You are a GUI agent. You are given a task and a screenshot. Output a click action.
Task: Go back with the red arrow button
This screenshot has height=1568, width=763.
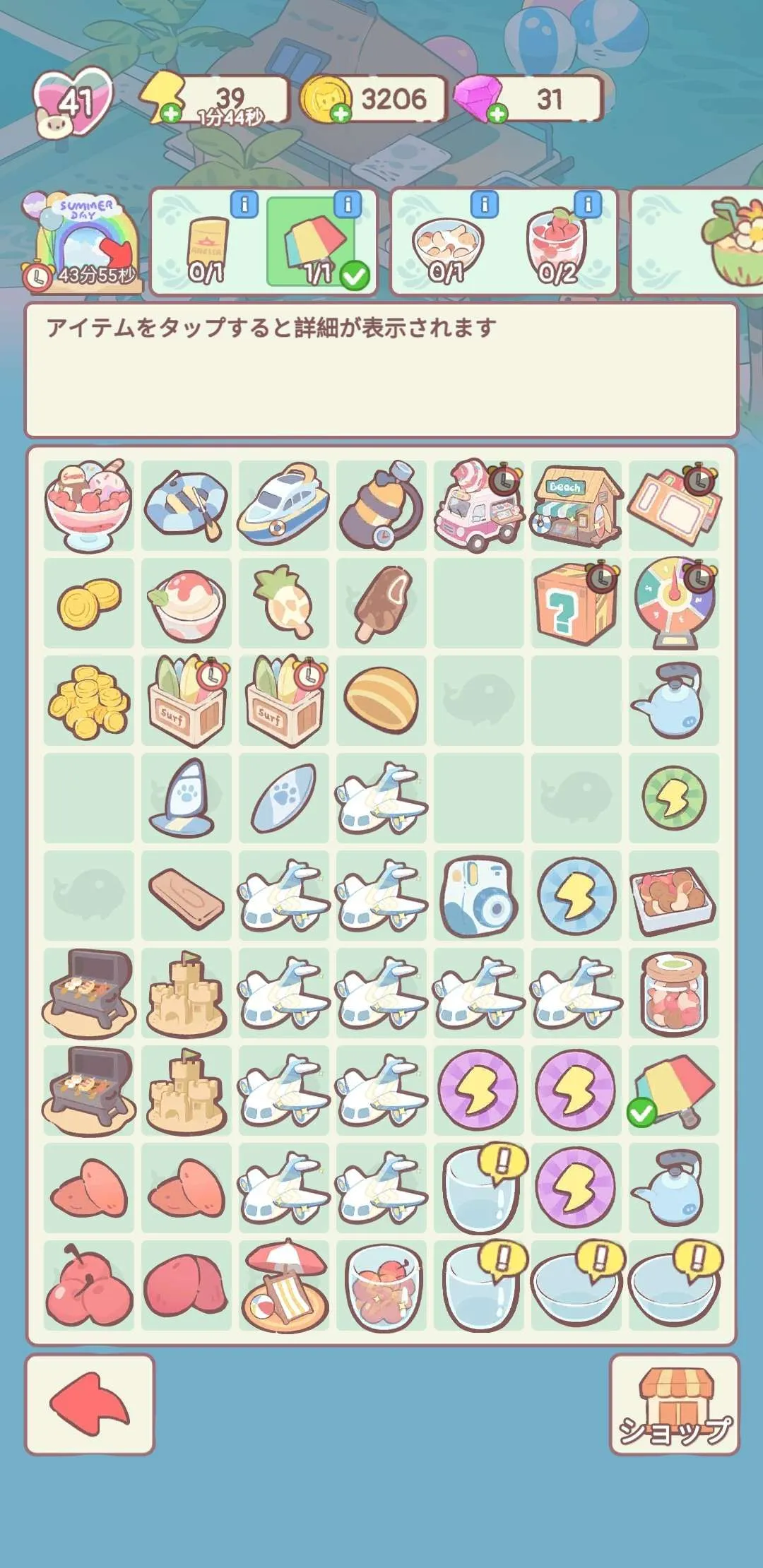pyautogui.click(x=90, y=1405)
